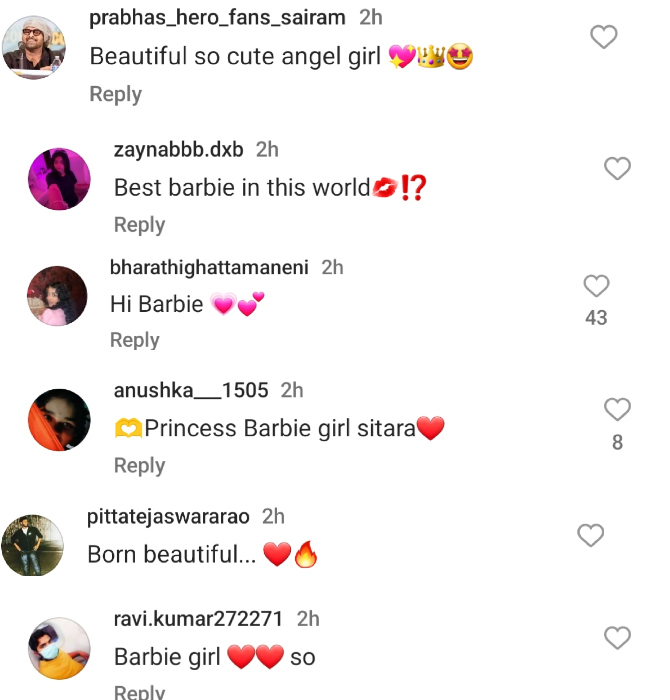Like pittatejaswararao's Born beautiful comment
This screenshot has width=670, height=700.
[591, 535]
